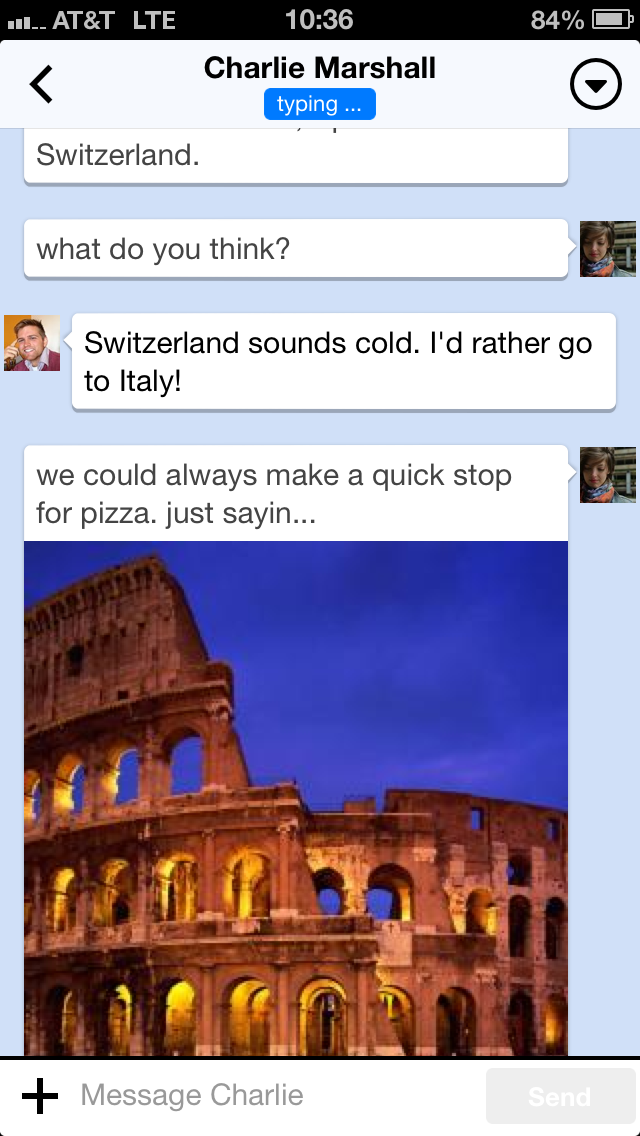Tap the plus icon to attach content
This screenshot has height=1136, width=640.
pos(40,1096)
